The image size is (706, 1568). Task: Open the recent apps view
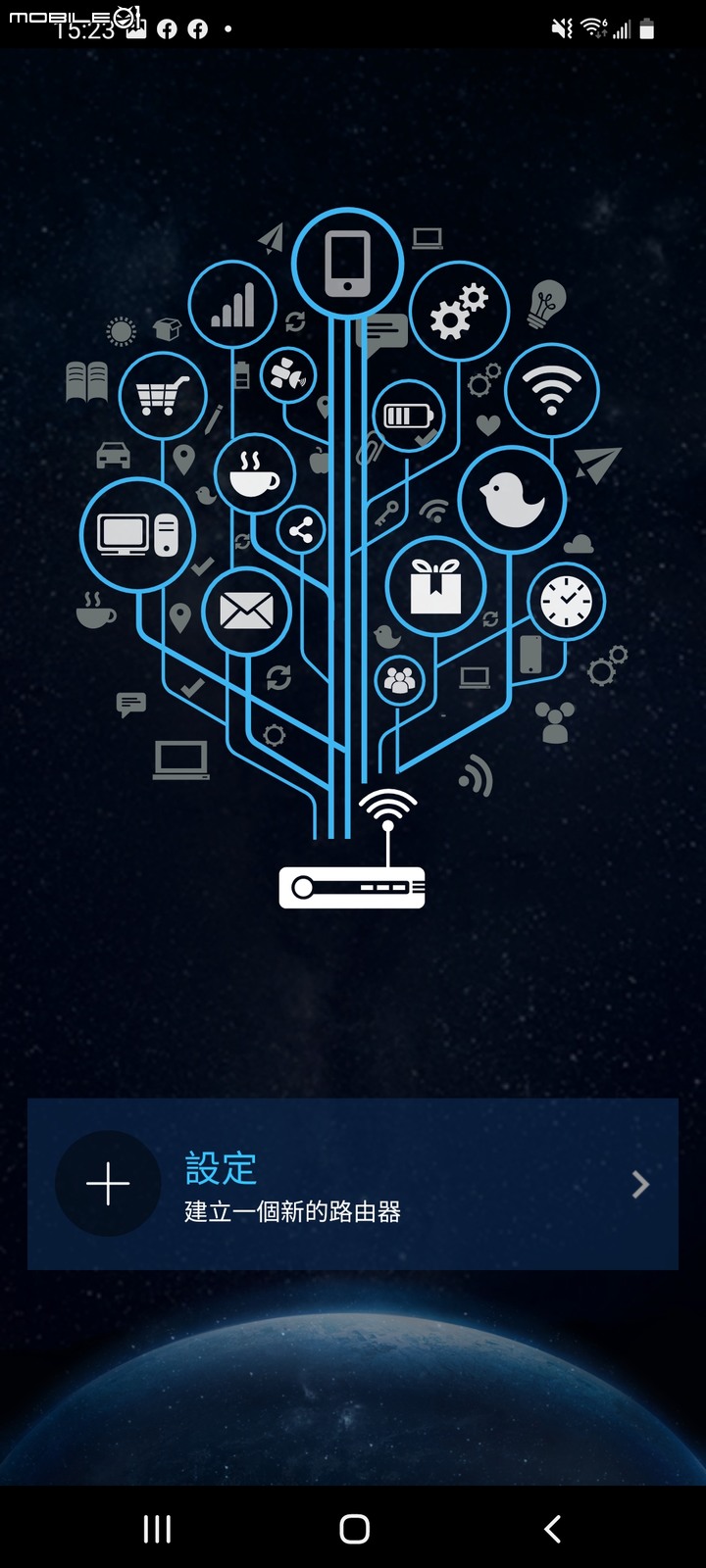coord(157,1529)
